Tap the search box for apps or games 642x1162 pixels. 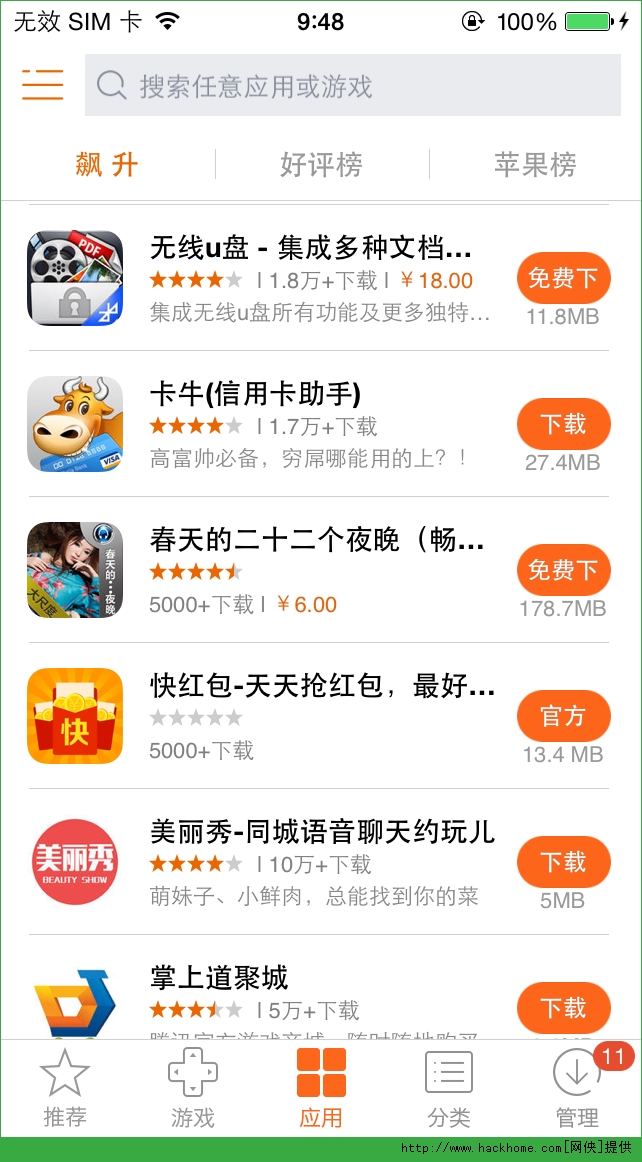coord(352,86)
